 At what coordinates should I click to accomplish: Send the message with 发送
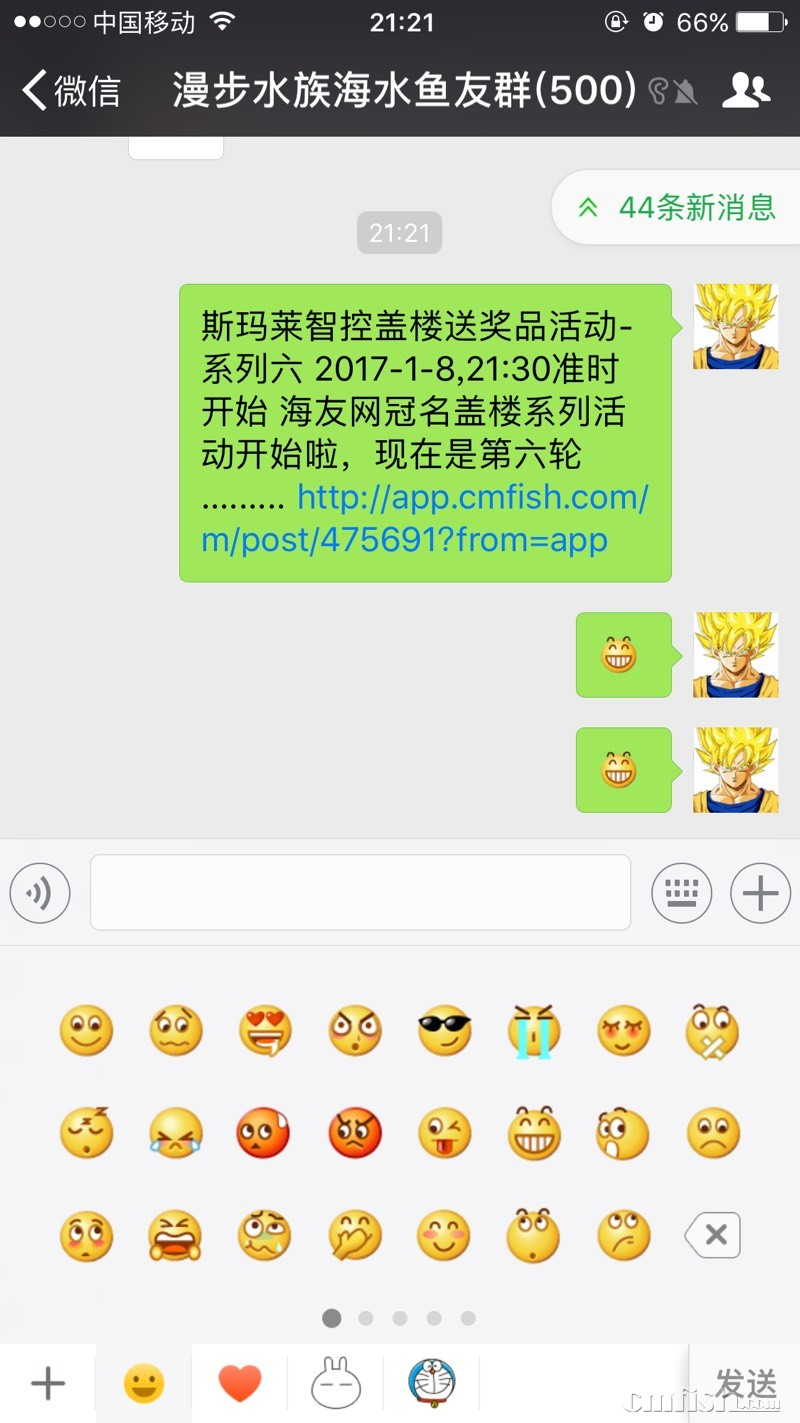(x=746, y=1384)
